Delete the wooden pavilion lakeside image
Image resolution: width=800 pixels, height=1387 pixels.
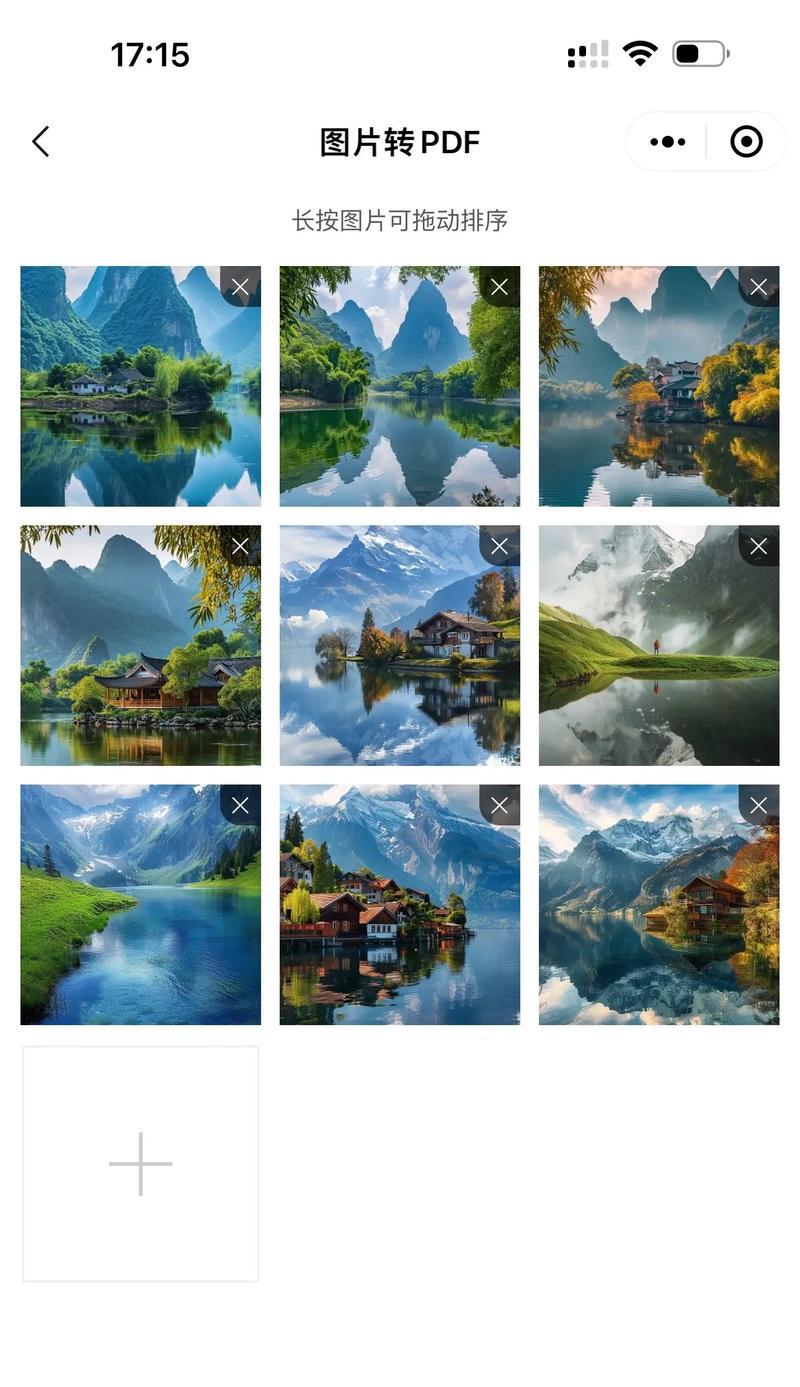pyautogui.click(x=240, y=546)
